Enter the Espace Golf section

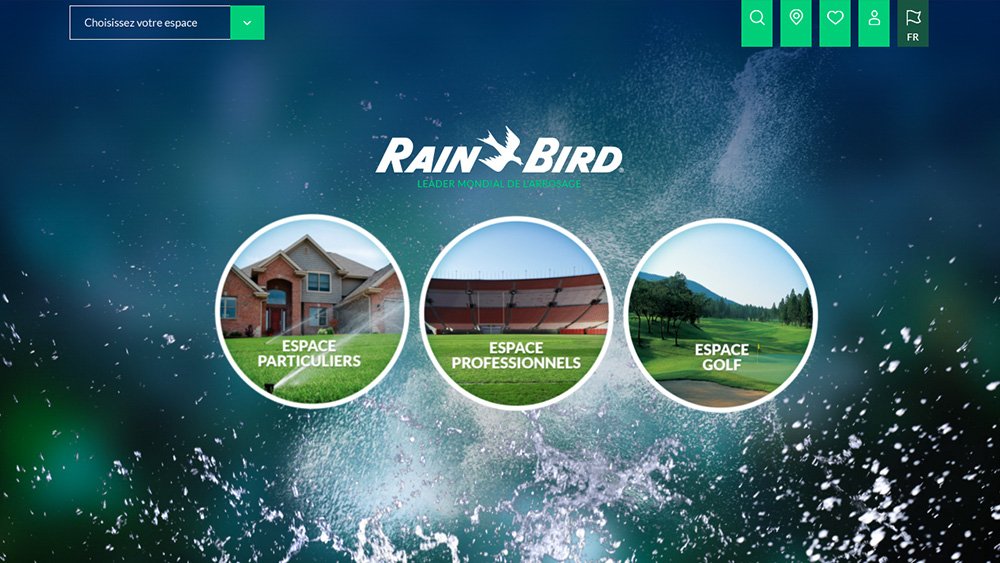click(x=721, y=314)
